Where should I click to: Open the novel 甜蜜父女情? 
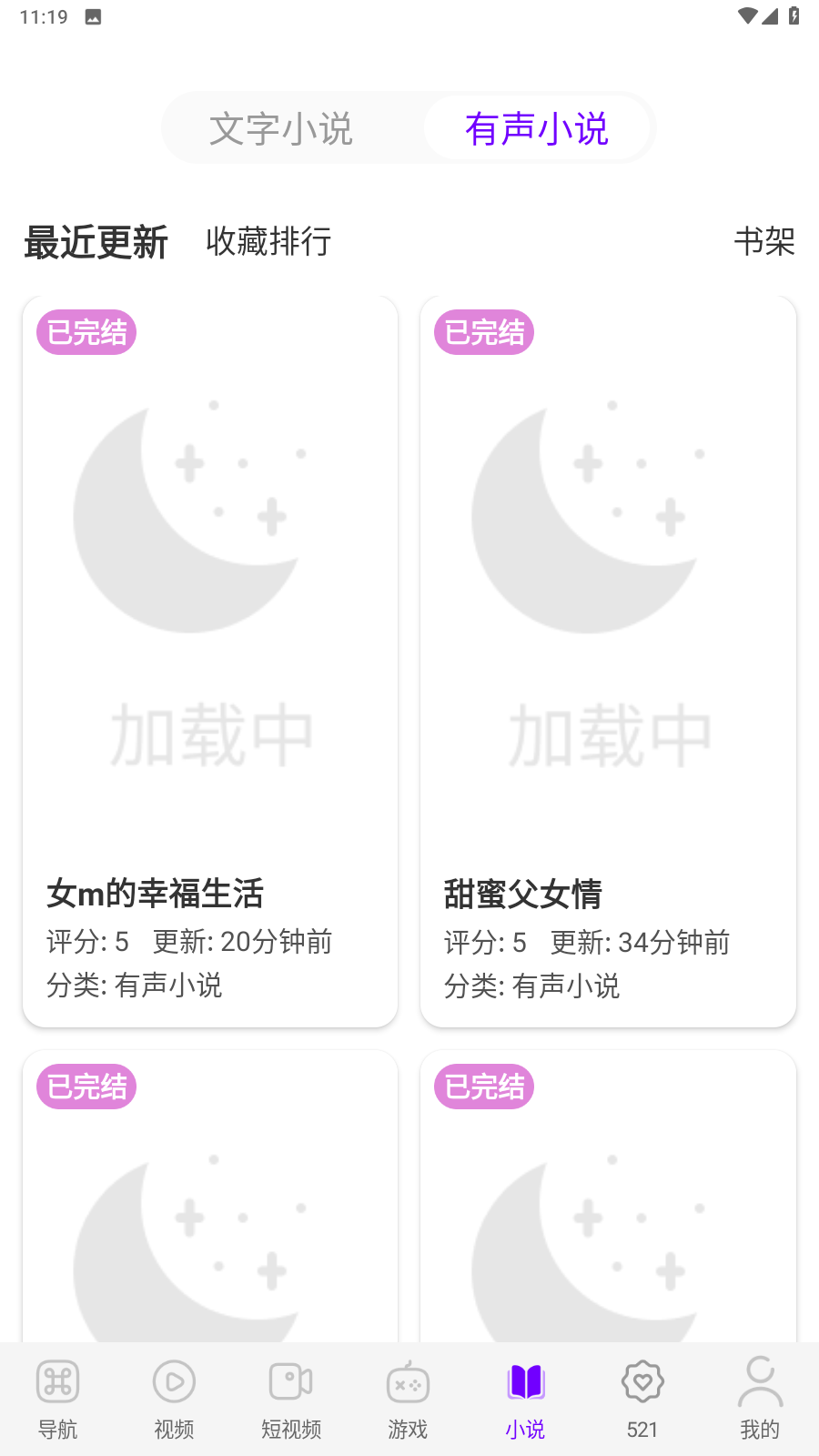point(608,662)
